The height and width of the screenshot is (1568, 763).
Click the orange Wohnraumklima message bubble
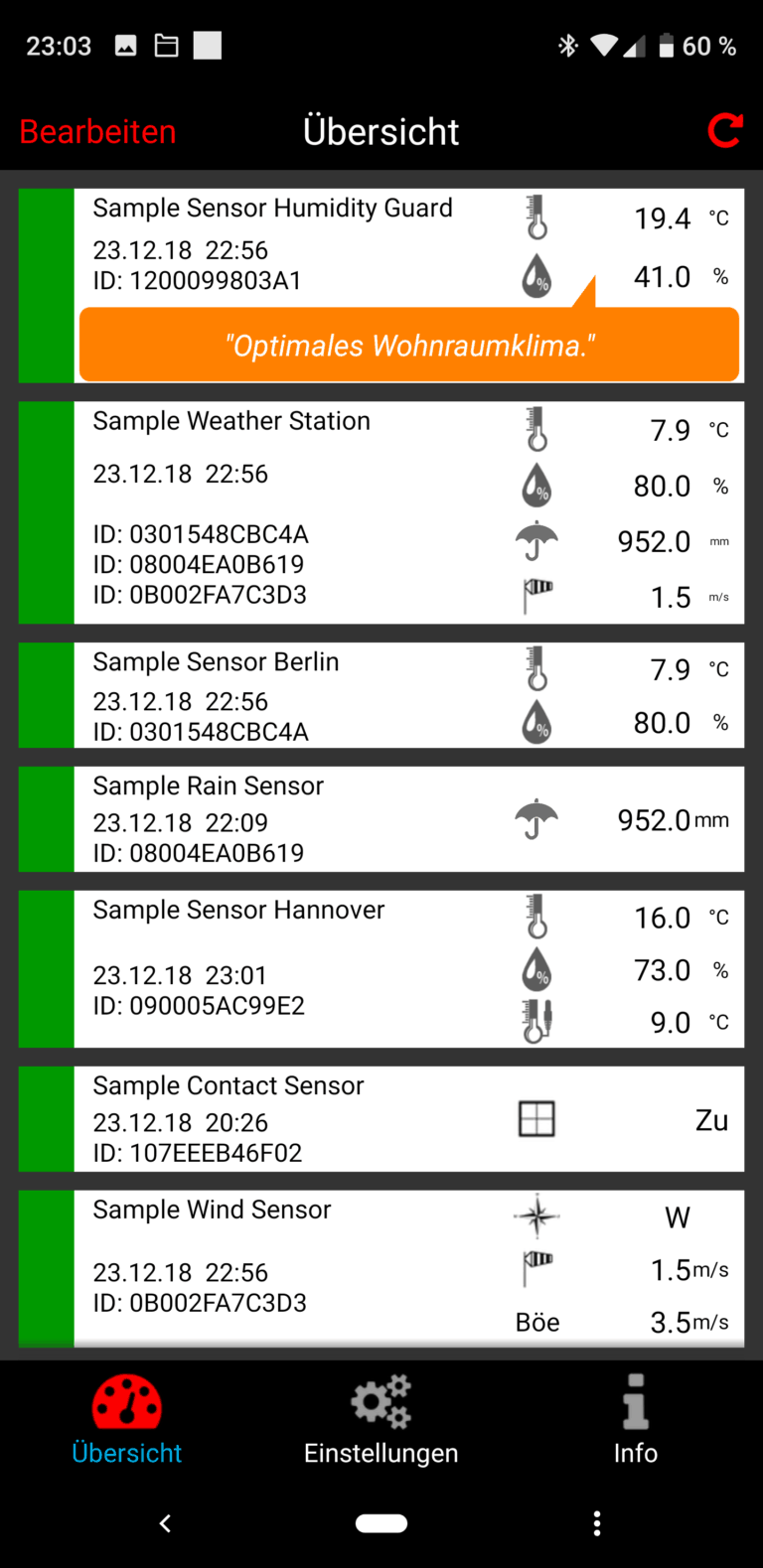[x=408, y=345]
